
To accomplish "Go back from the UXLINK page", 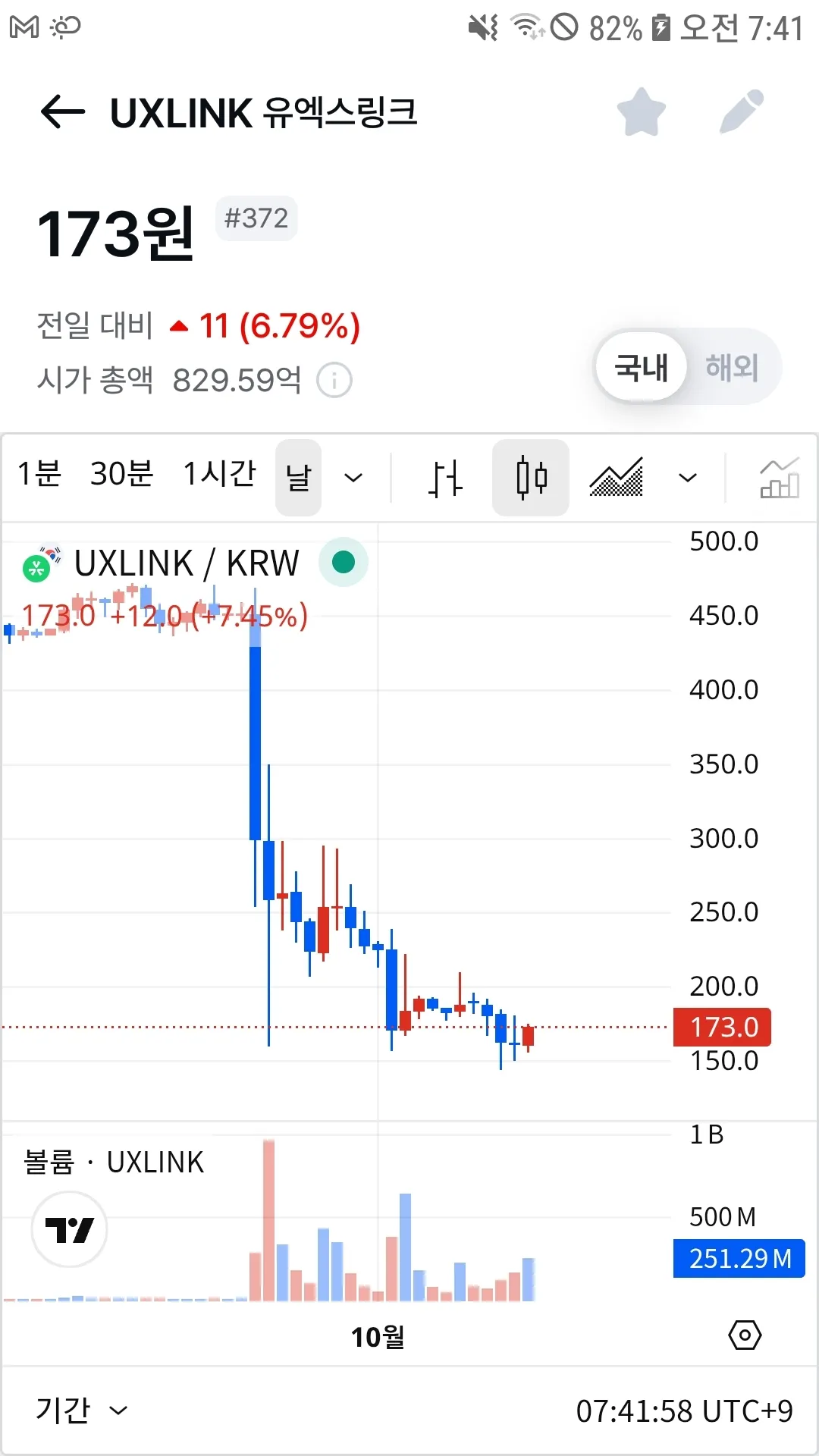I will [62, 112].
